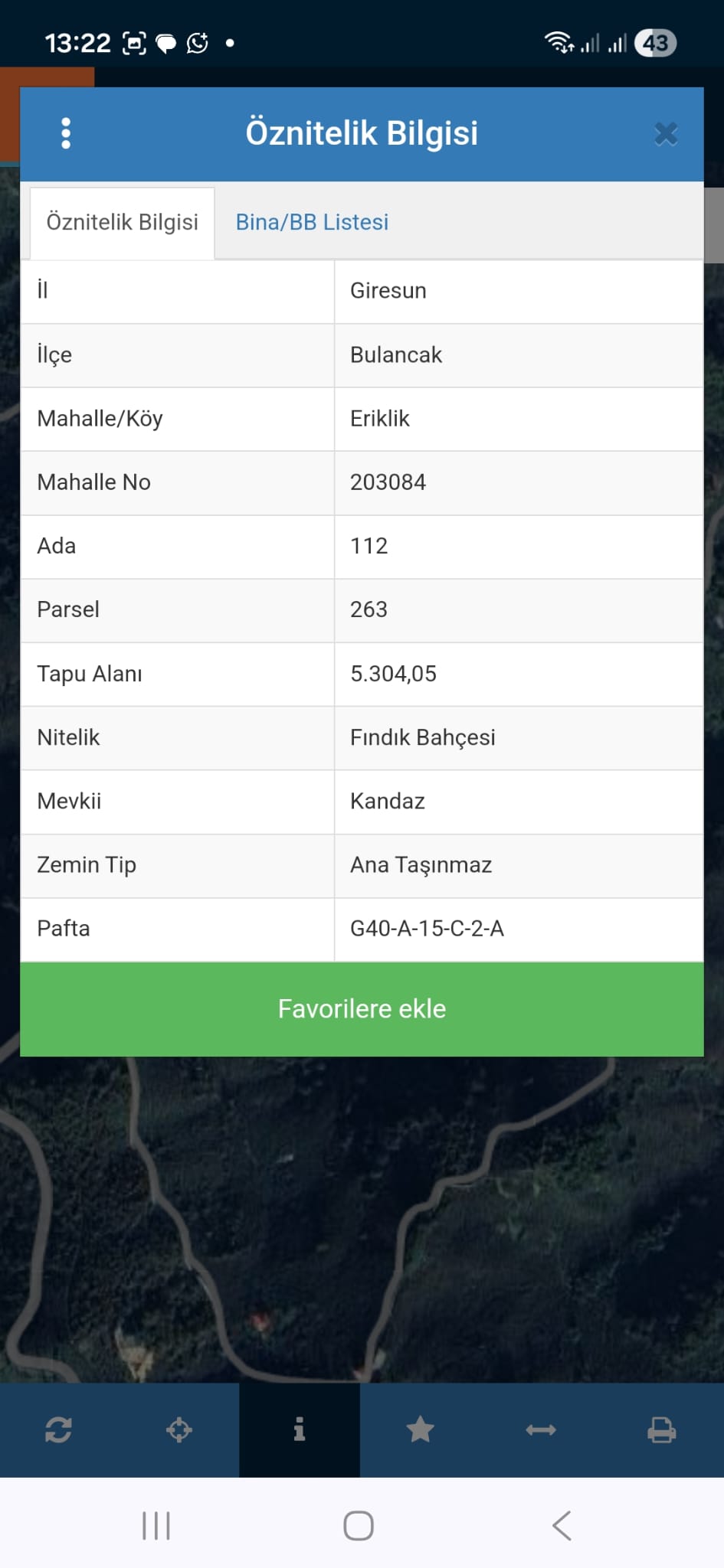The width and height of the screenshot is (724, 1568).
Task: Tap the double-arrow measure icon
Action: (x=541, y=1429)
